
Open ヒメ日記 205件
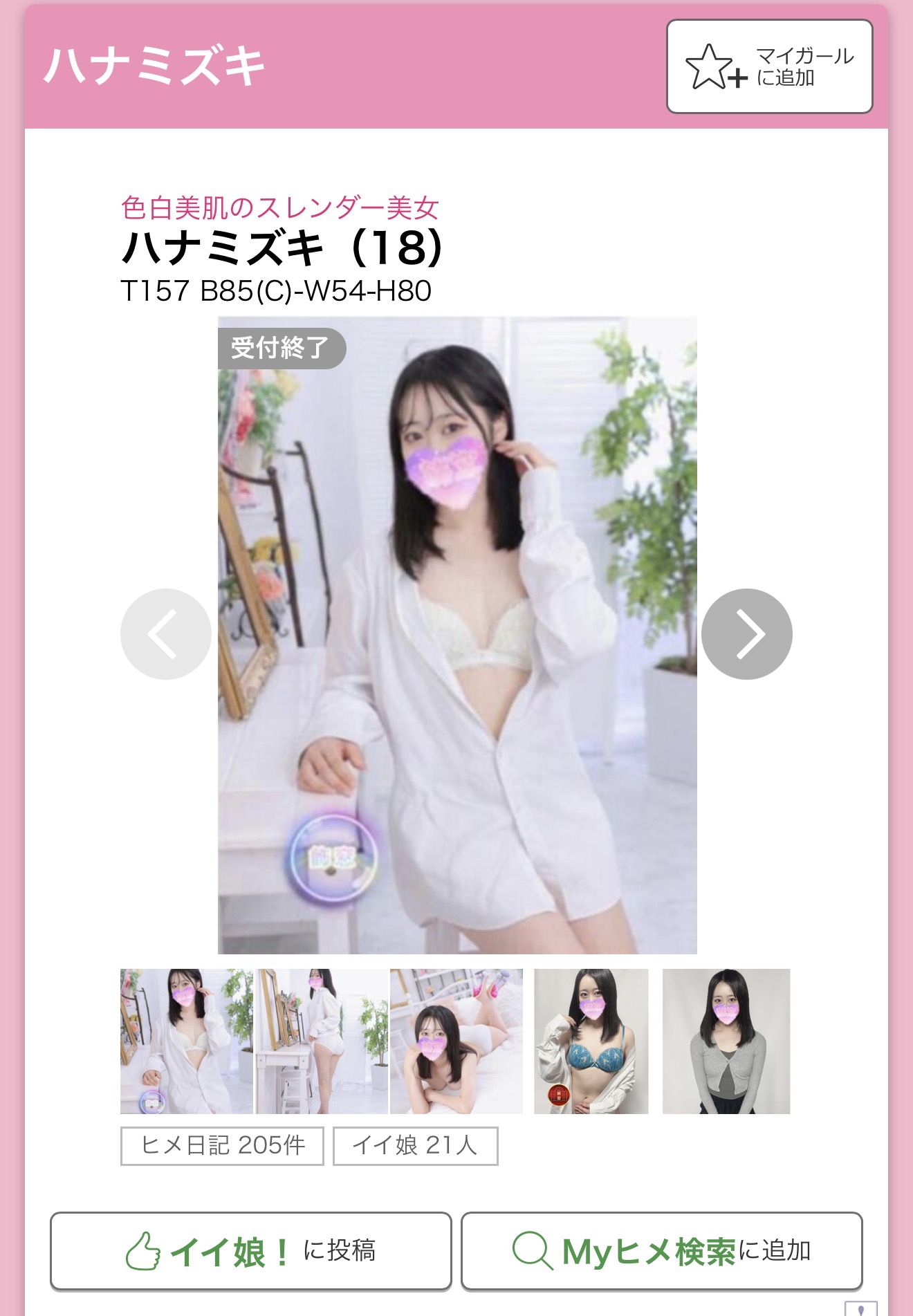(222, 1146)
